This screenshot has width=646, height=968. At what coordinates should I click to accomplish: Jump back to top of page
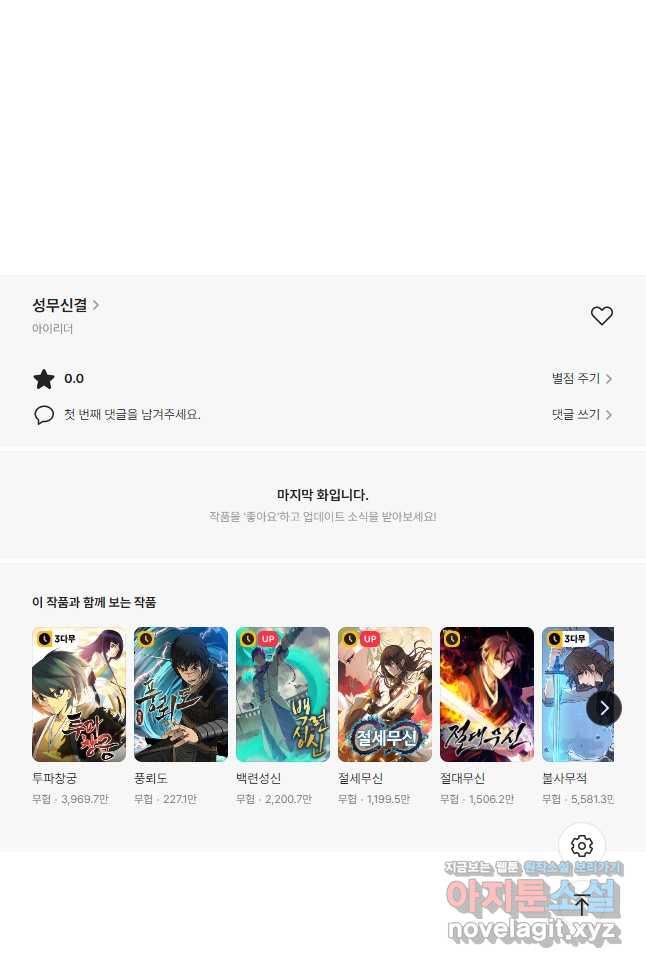click(x=582, y=904)
